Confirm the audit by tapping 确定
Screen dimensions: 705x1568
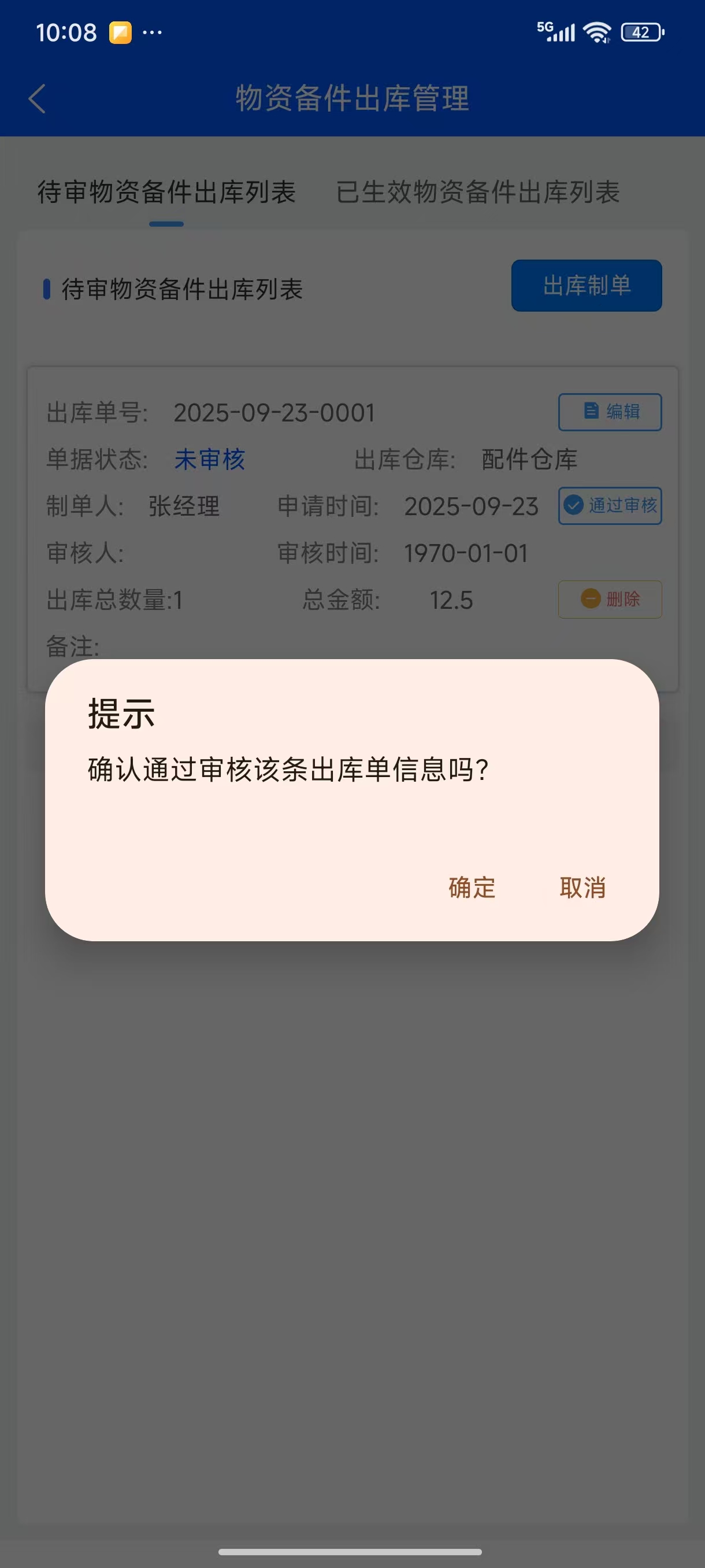(472, 887)
